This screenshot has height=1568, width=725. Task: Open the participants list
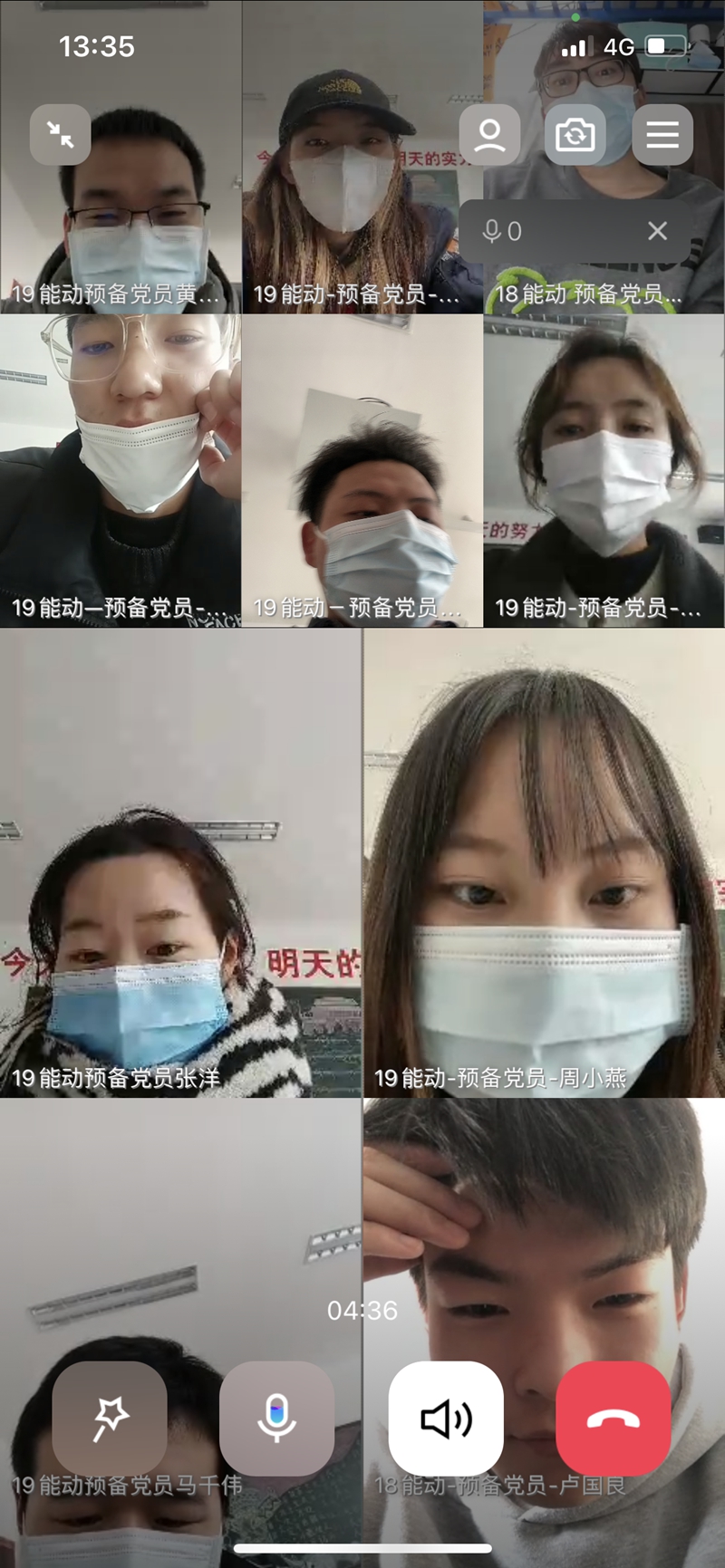click(489, 135)
